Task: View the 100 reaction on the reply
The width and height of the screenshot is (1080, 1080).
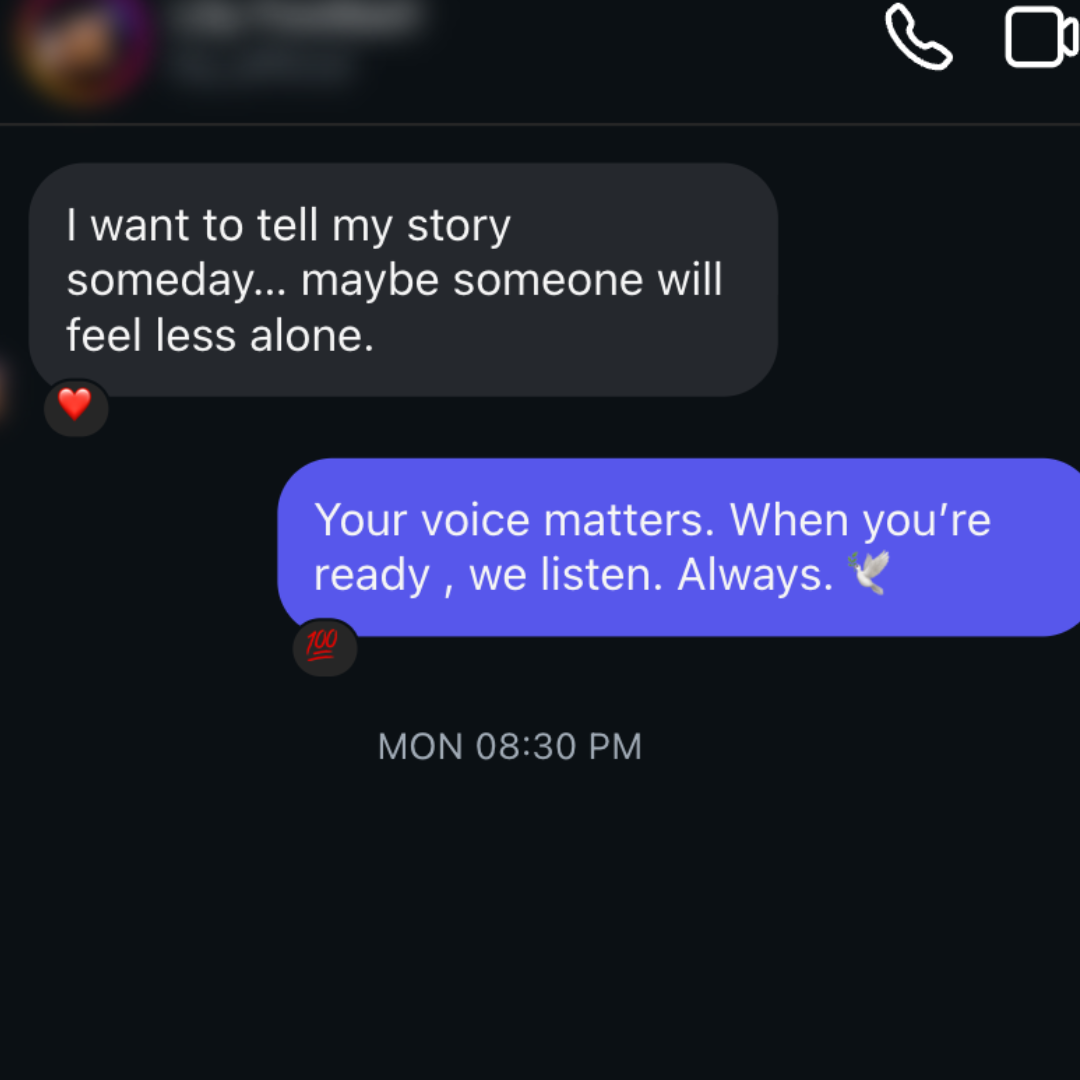Action: click(323, 647)
